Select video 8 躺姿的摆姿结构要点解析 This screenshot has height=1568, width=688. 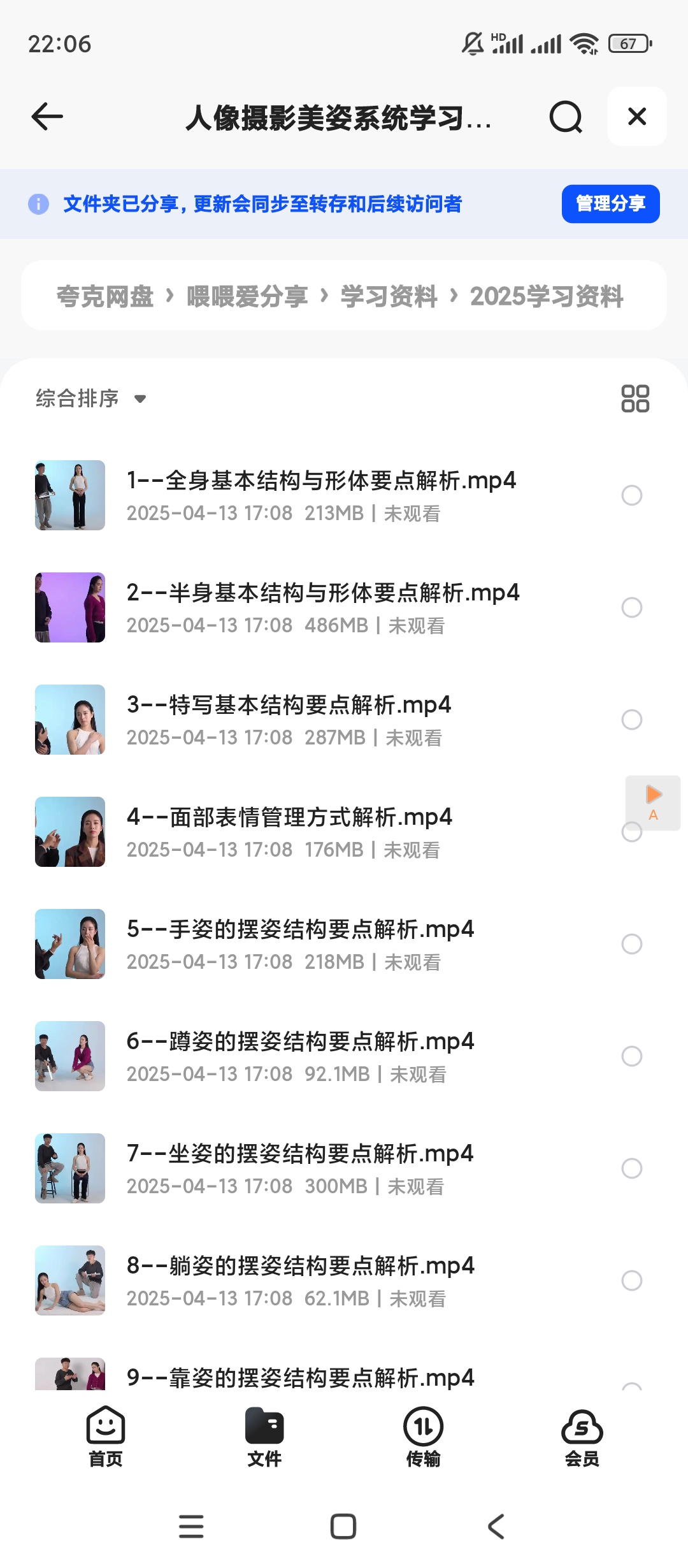631,1281
